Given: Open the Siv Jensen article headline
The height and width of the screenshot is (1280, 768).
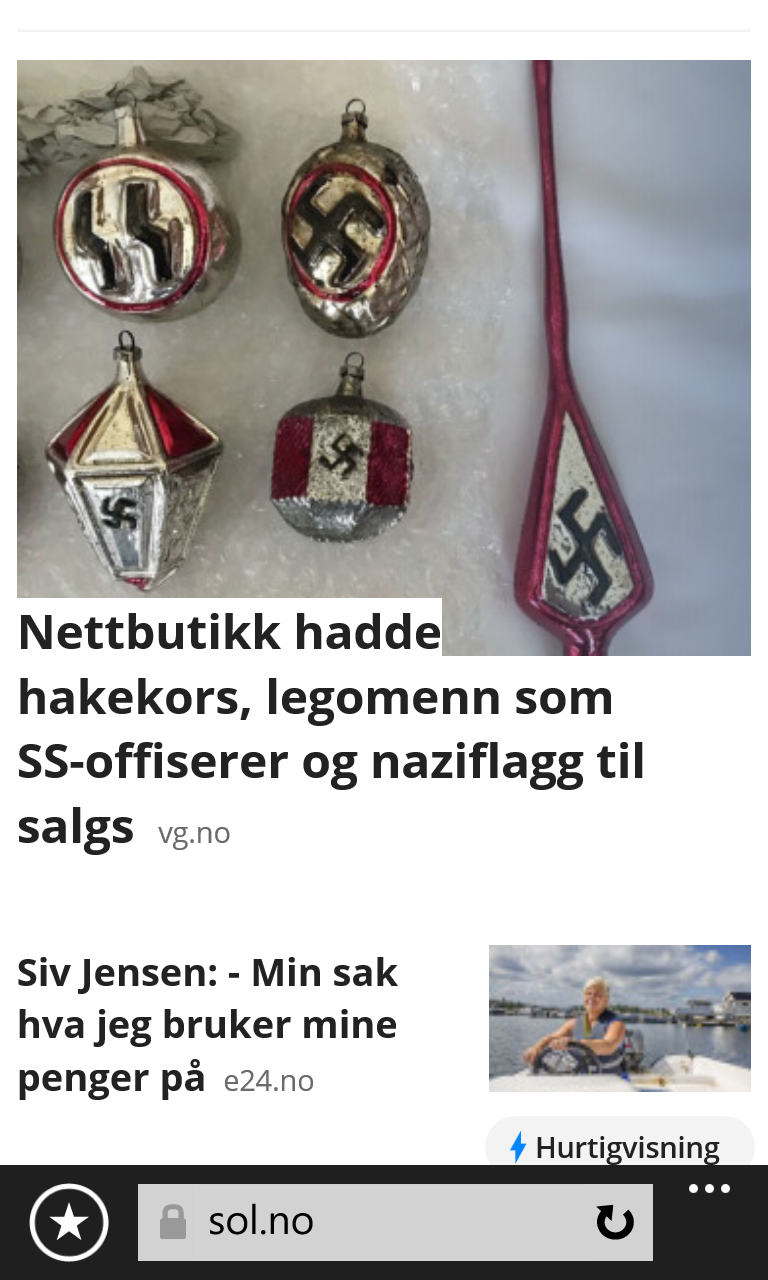Looking at the screenshot, I should pos(208,1025).
